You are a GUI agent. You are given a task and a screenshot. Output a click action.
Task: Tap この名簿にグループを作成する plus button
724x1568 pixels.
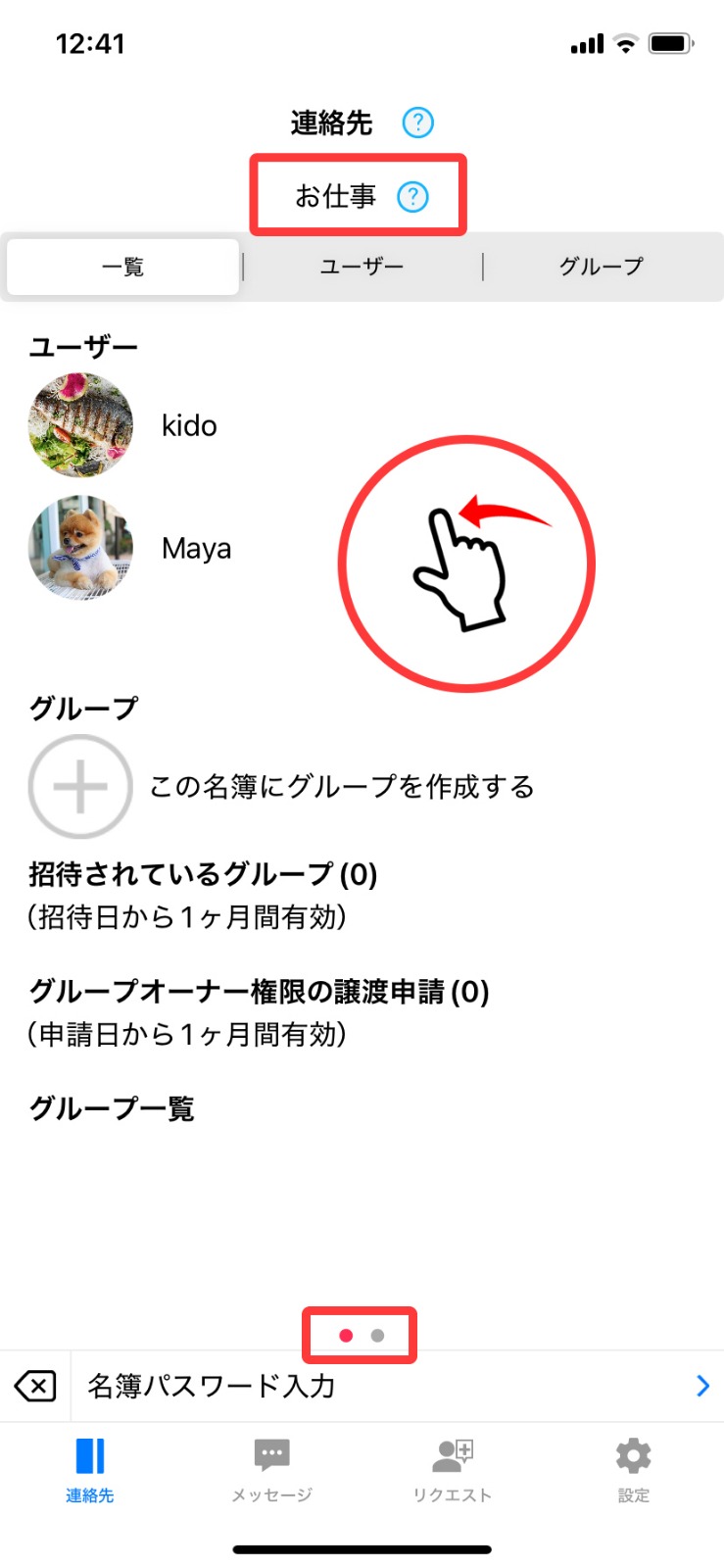point(80,787)
